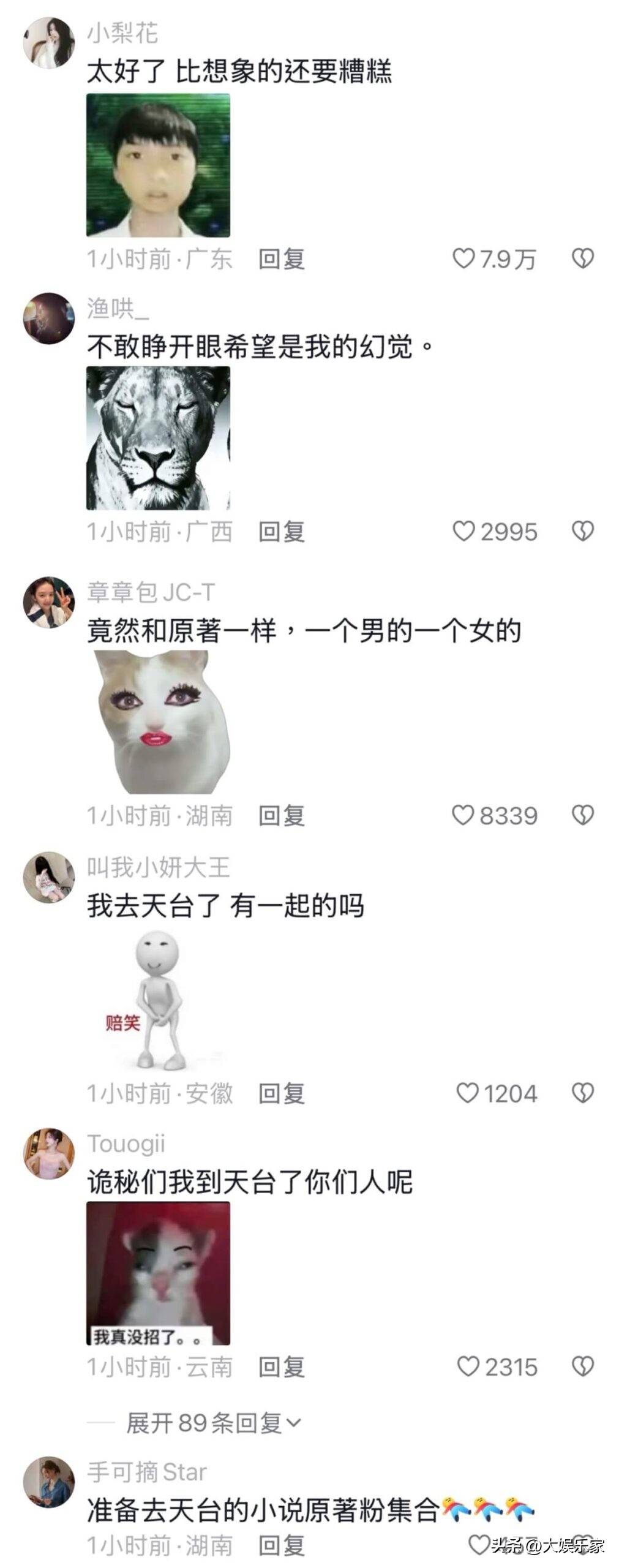Image resolution: width=619 pixels, height=1568 pixels.
Task: Open the cat meme in Touogii's comment
Action: point(158,1273)
